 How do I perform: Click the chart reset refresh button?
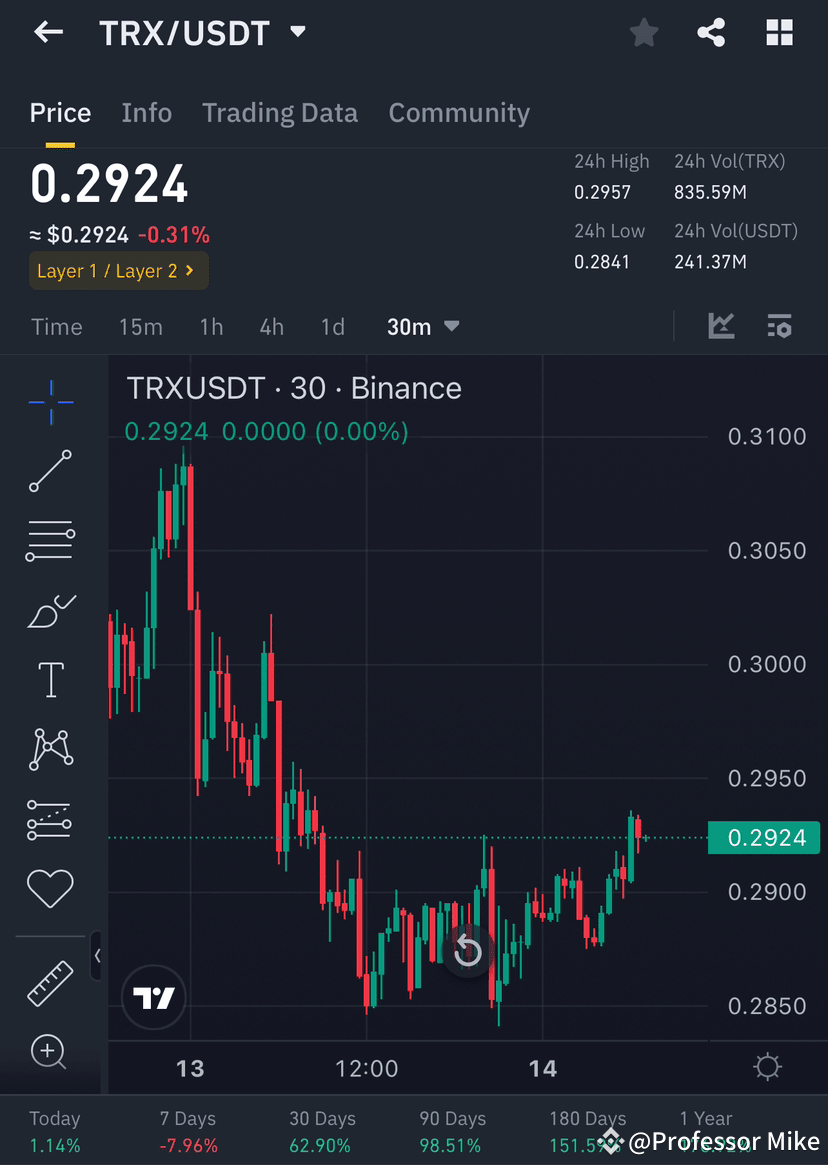468,950
